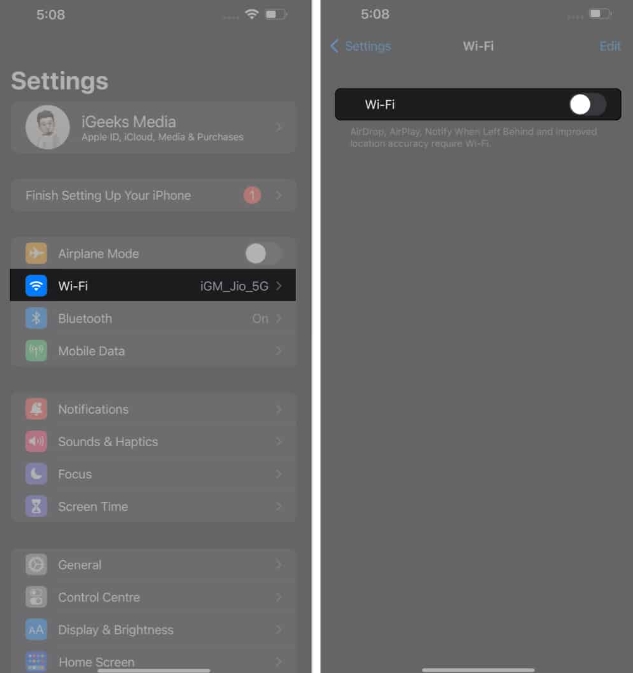Open General settings

pos(153,564)
